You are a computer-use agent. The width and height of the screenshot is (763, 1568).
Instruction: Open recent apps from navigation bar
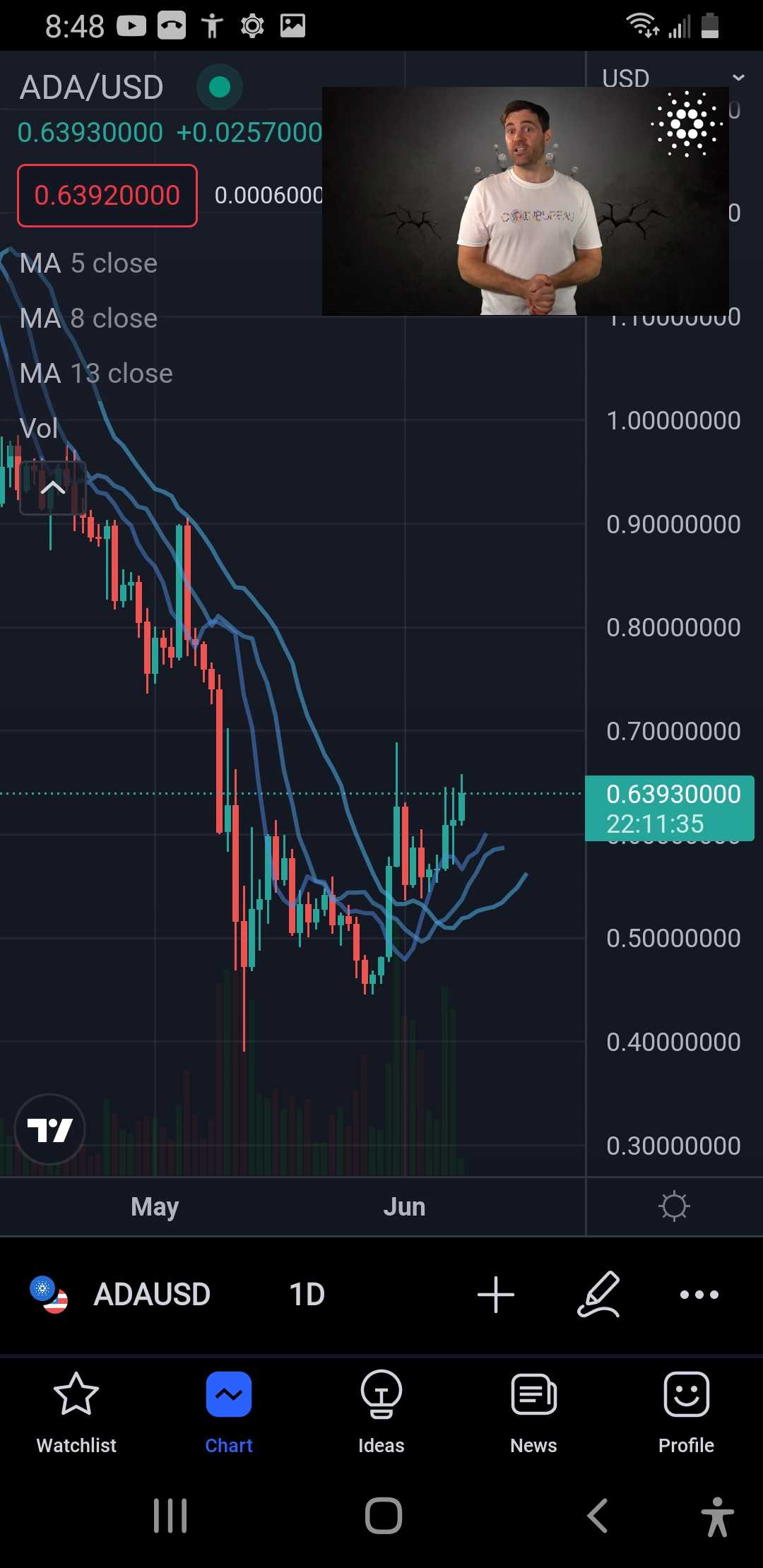pos(170,1516)
